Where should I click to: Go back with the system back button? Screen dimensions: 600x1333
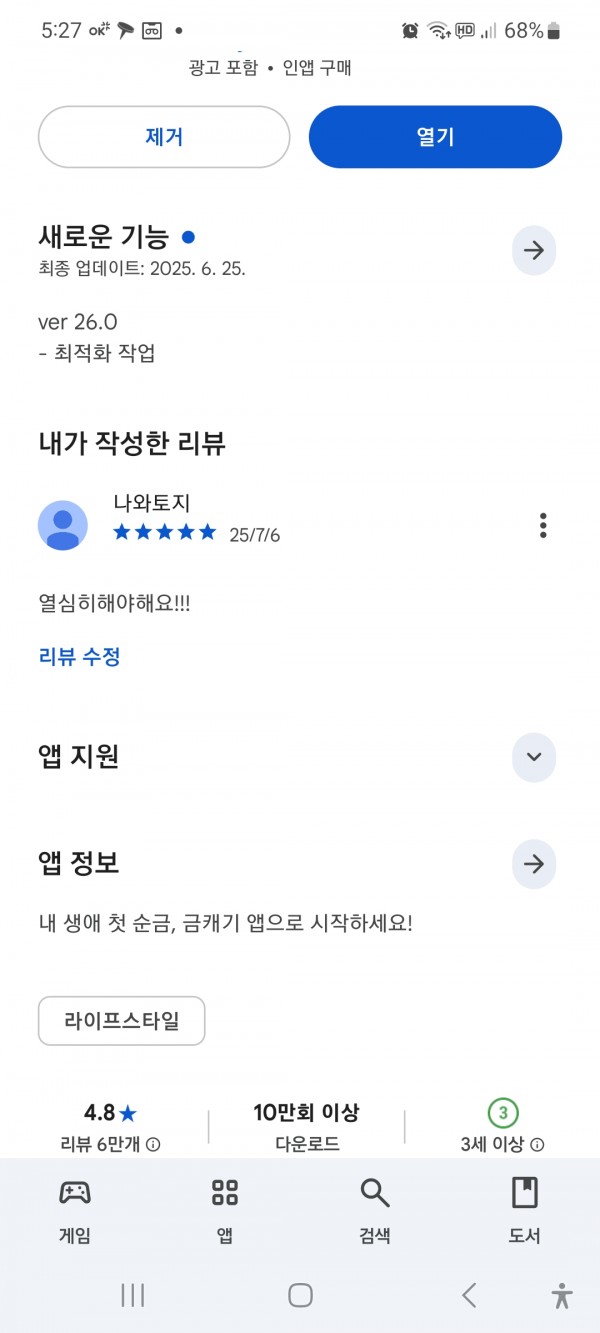pyautogui.click(x=469, y=1296)
